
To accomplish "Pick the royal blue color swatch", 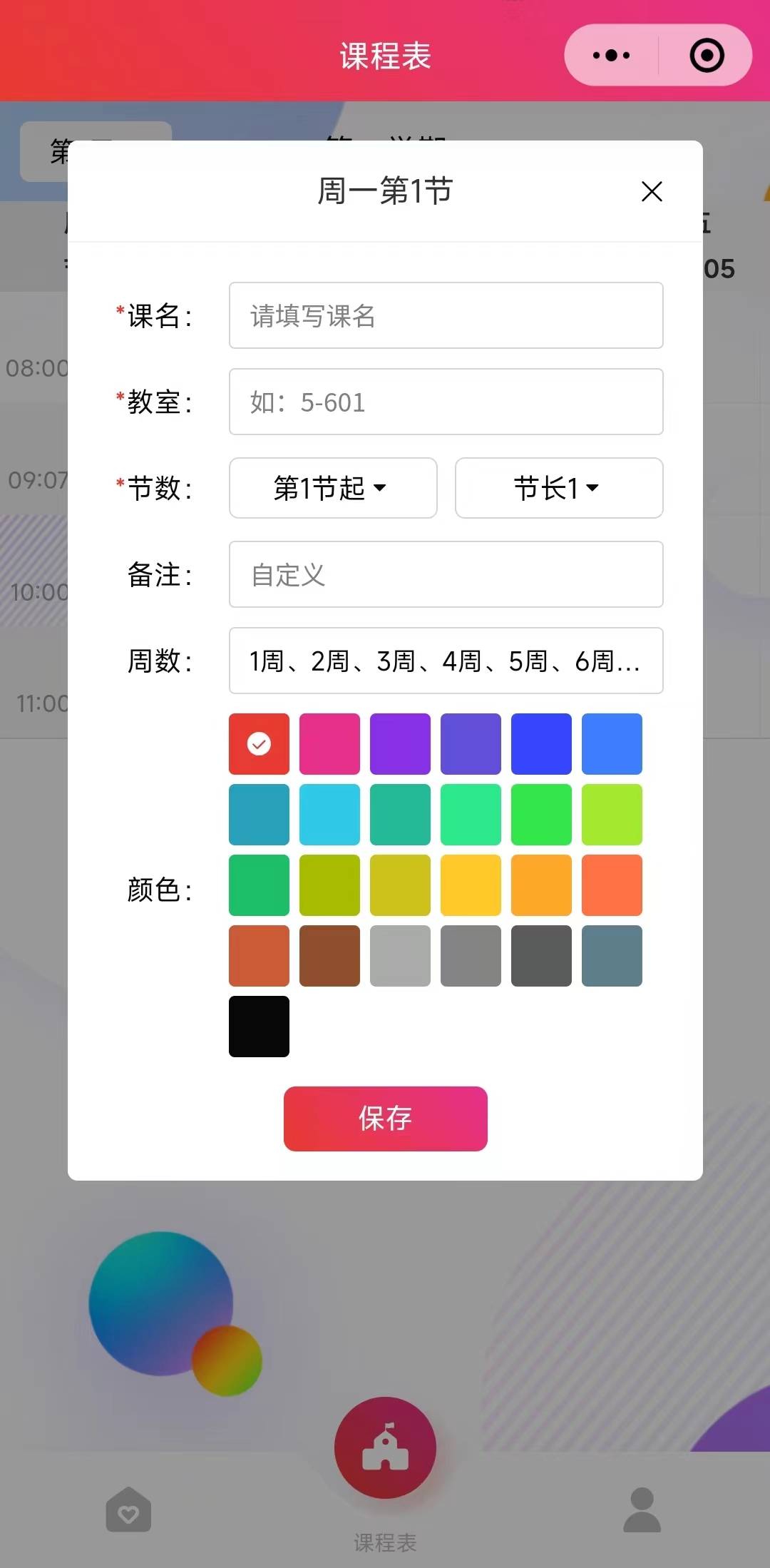I will pos(541,743).
